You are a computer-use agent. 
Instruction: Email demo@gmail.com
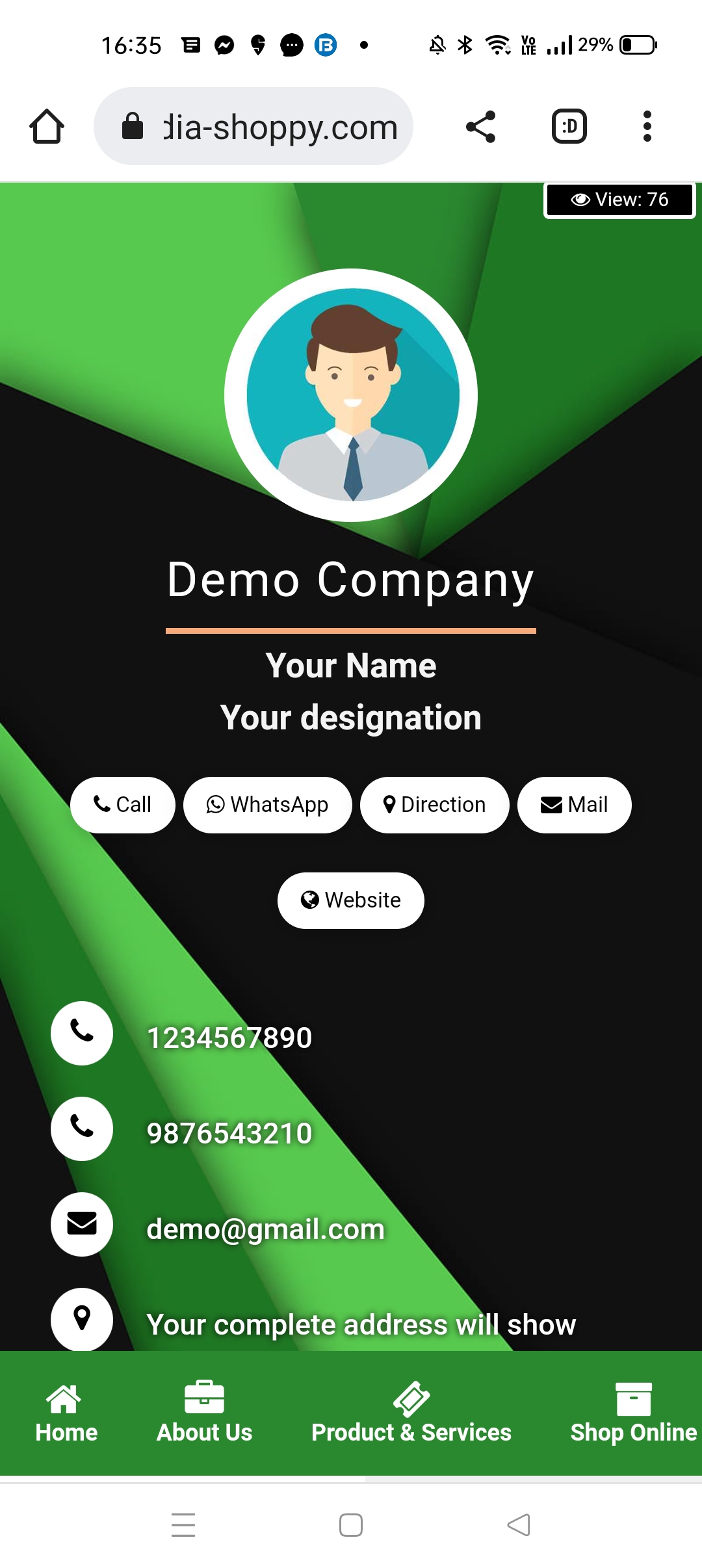(x=265, y=1229)
